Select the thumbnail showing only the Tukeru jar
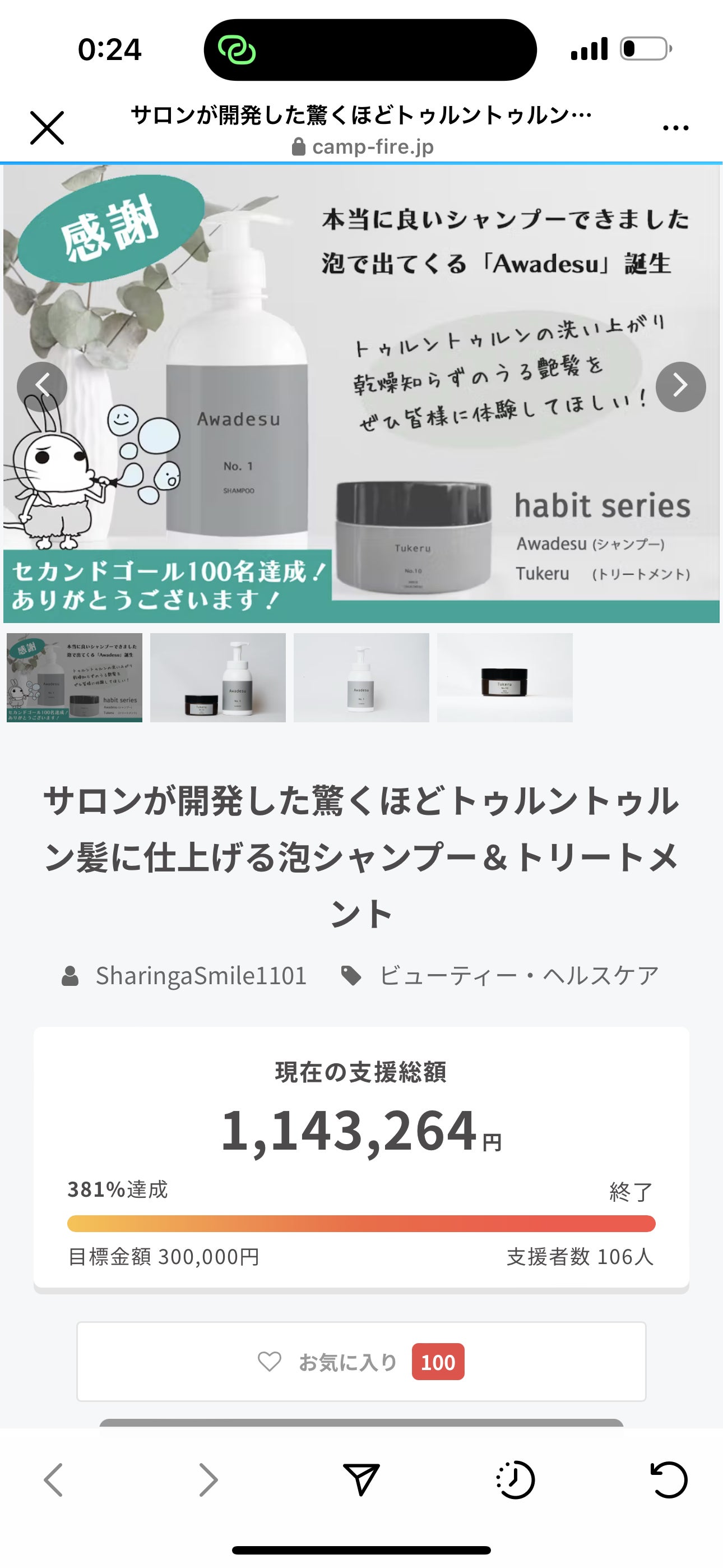This screenshot has width=723, height=1568. 504,677
